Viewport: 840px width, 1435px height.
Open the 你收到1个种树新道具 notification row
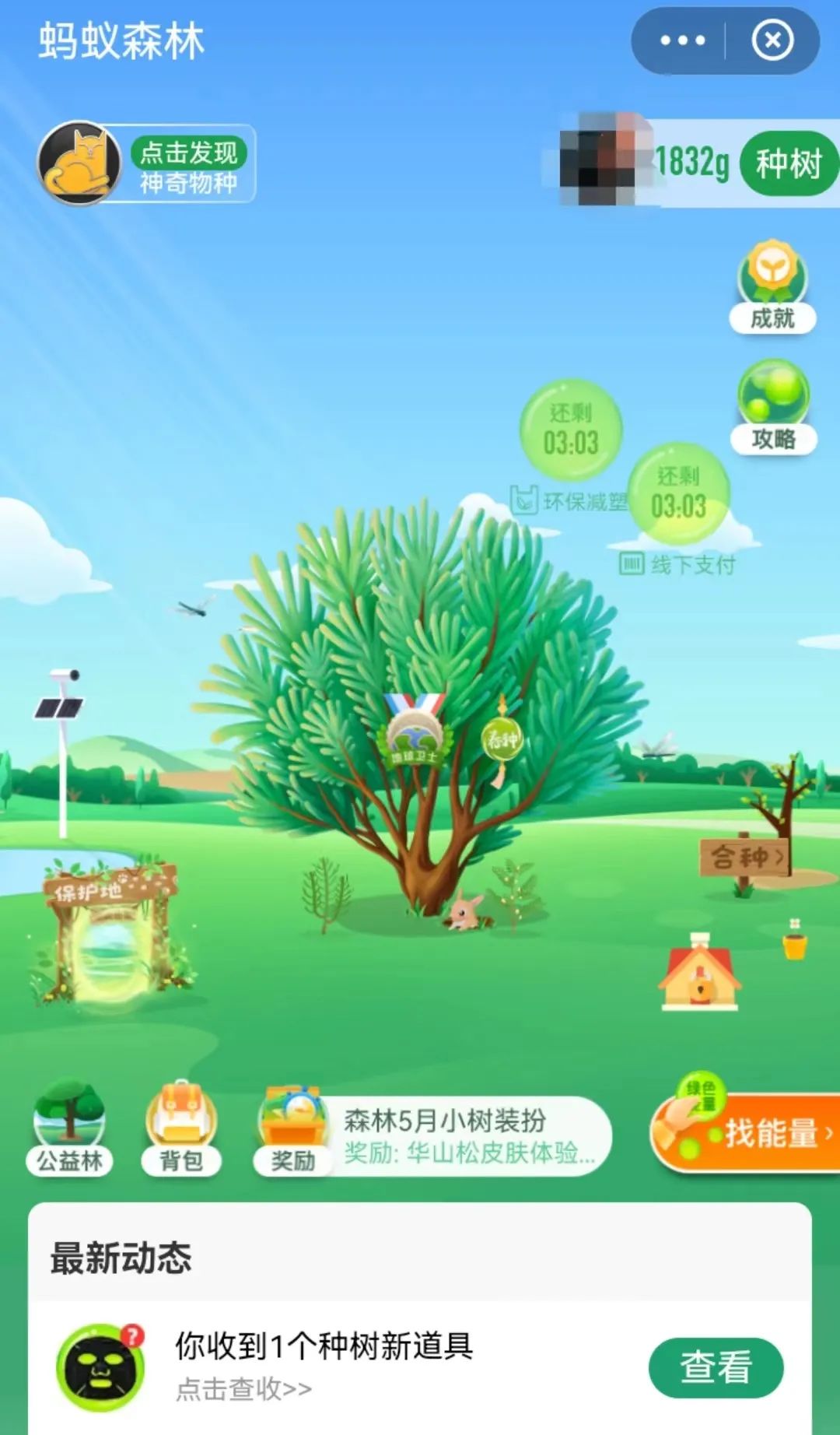tap(420, 1367)
